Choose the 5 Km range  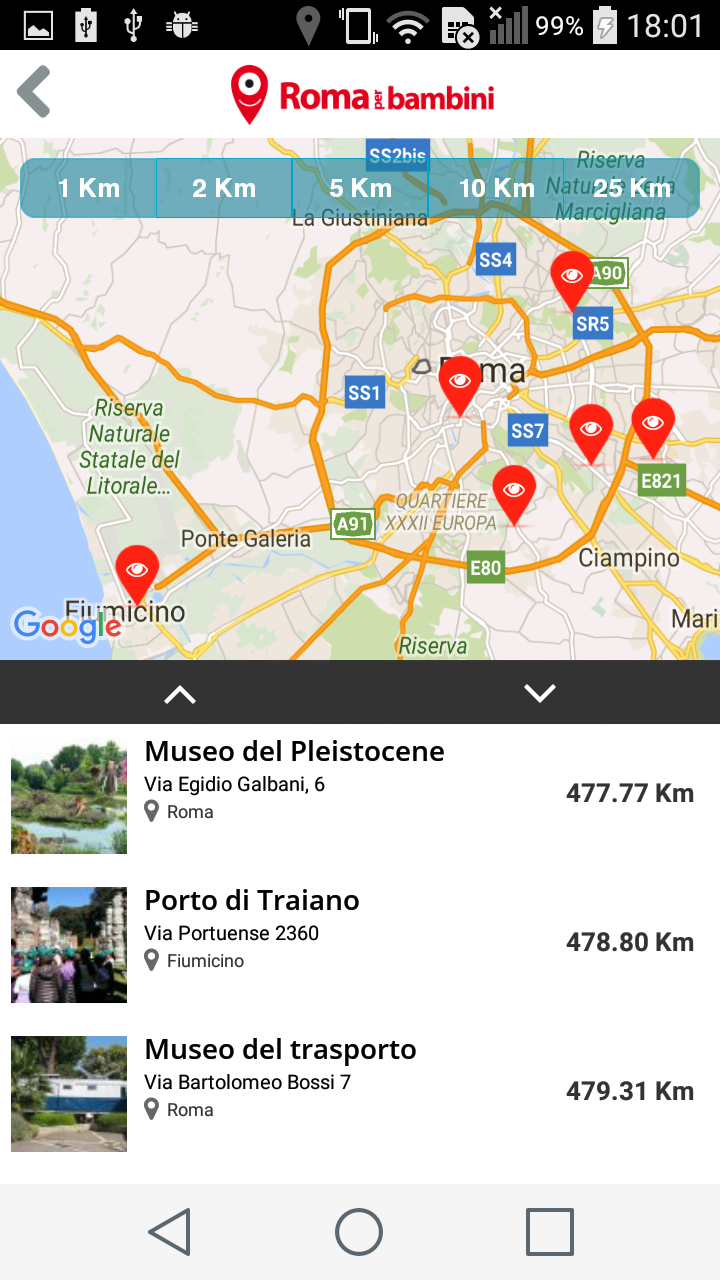[x=360, y=188]
